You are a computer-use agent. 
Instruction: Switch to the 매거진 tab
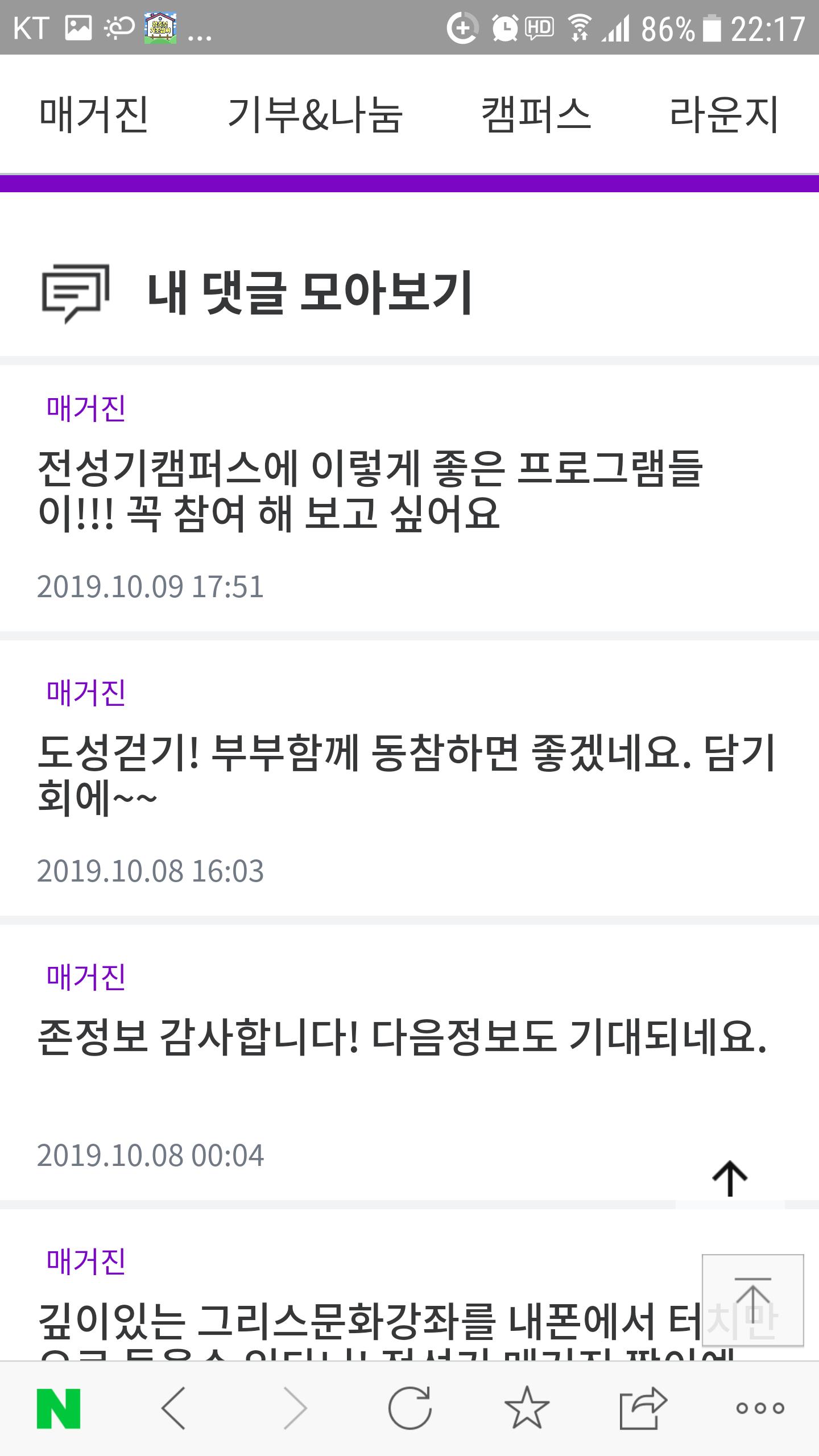[x=94, y=115]
